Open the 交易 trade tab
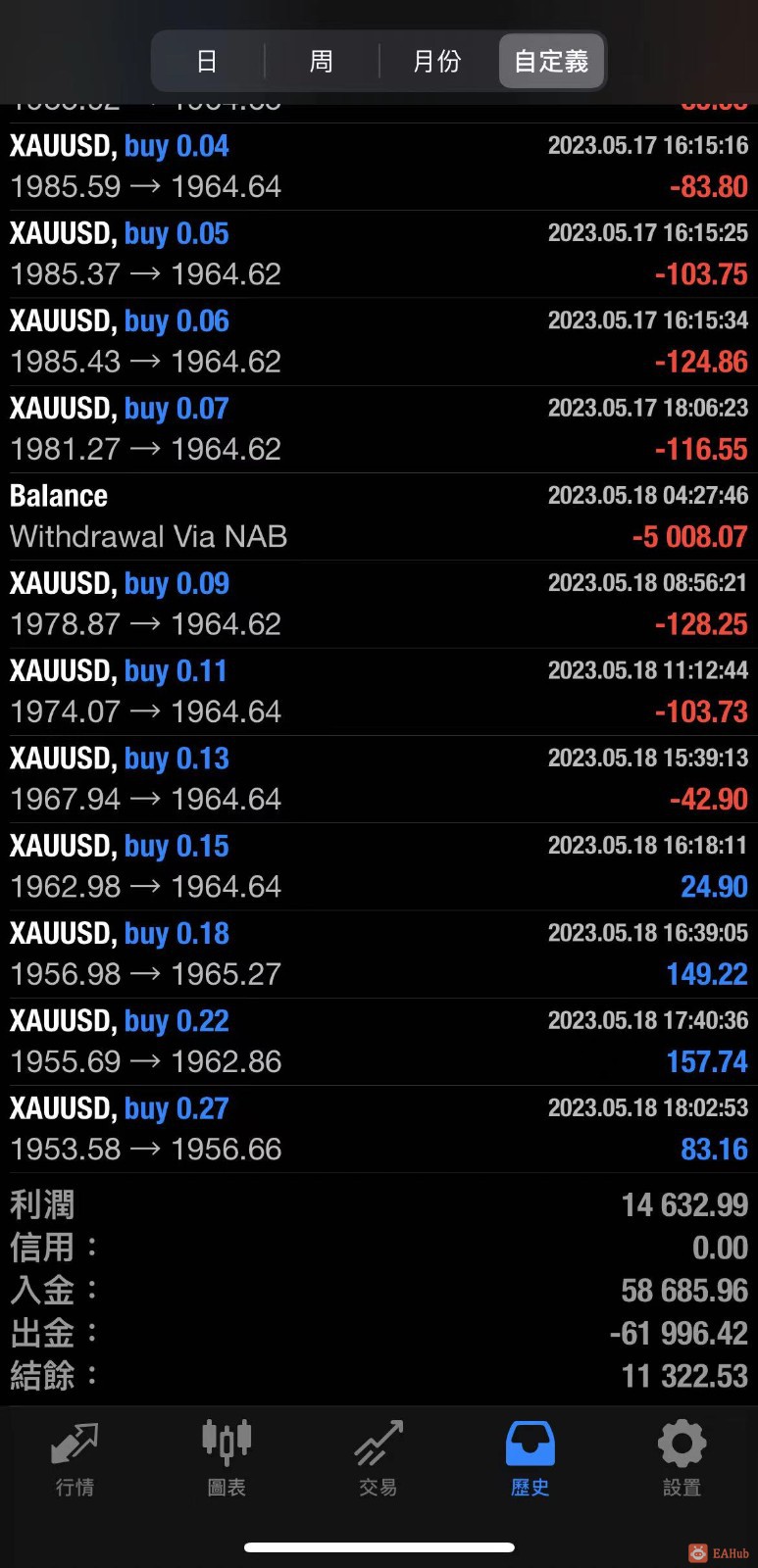This screenshot has height=1568, width=758. [x=379, y=1458]
